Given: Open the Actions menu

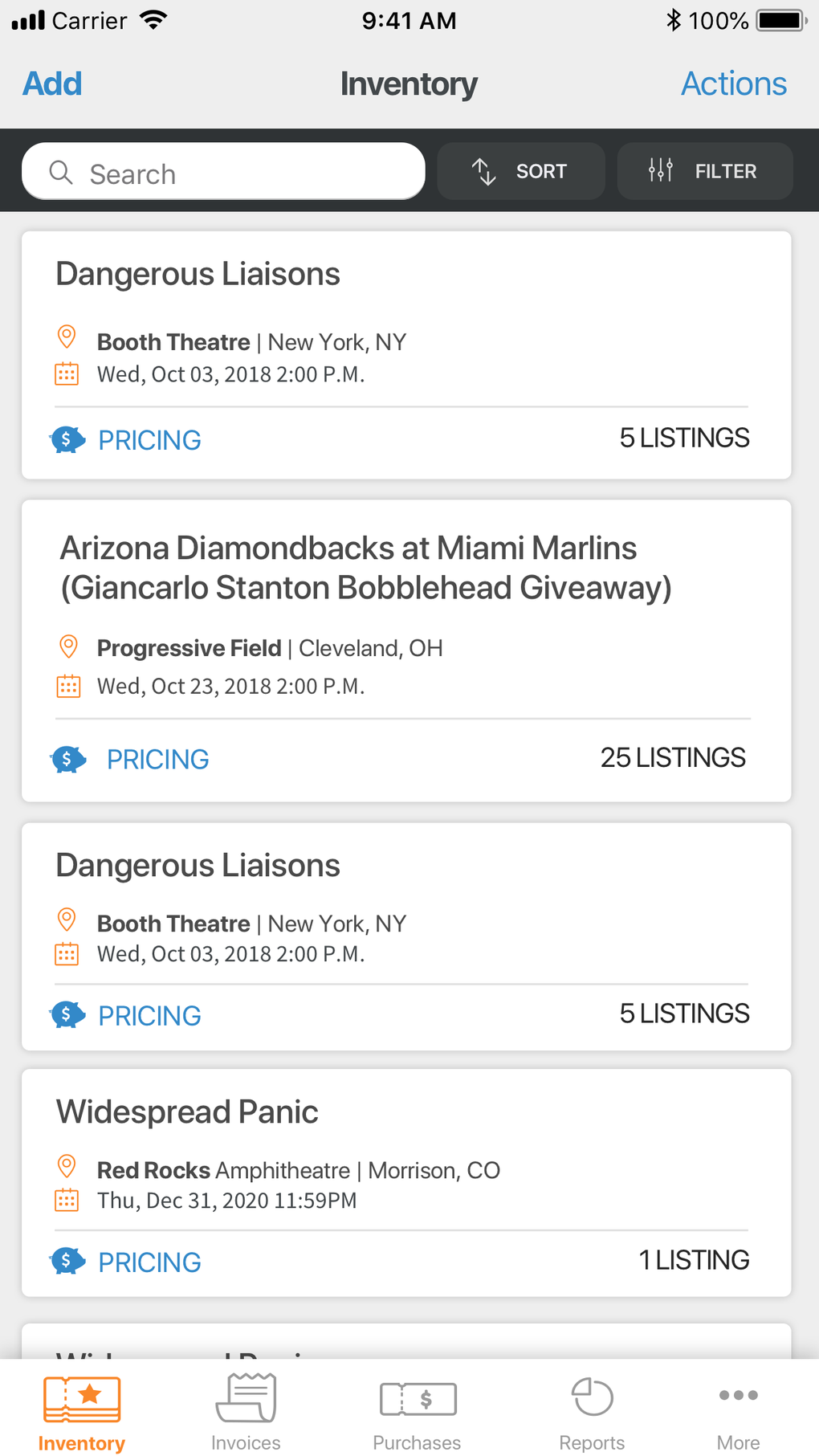Looking at the screenshot, I should pos(733,83).
